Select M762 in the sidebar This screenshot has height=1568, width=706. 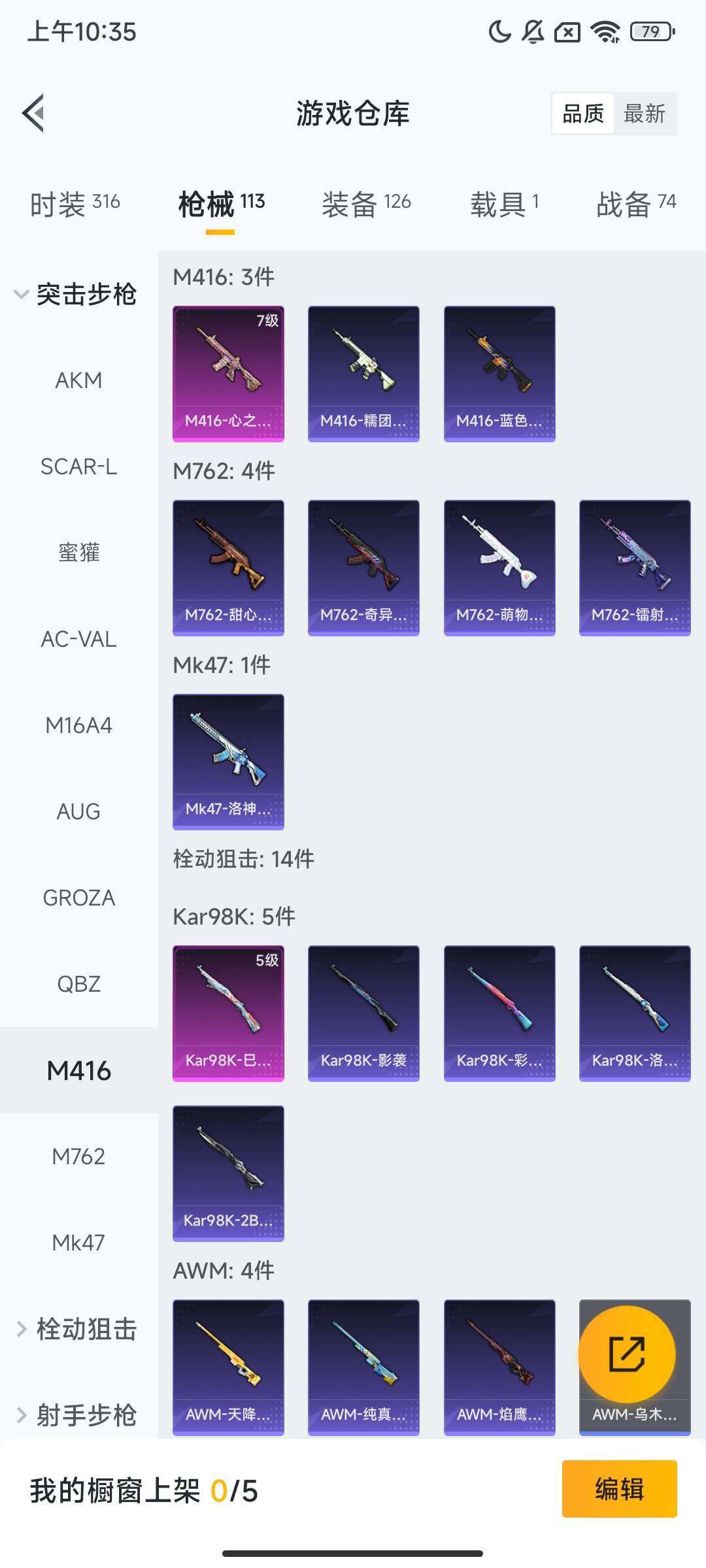78,1156
